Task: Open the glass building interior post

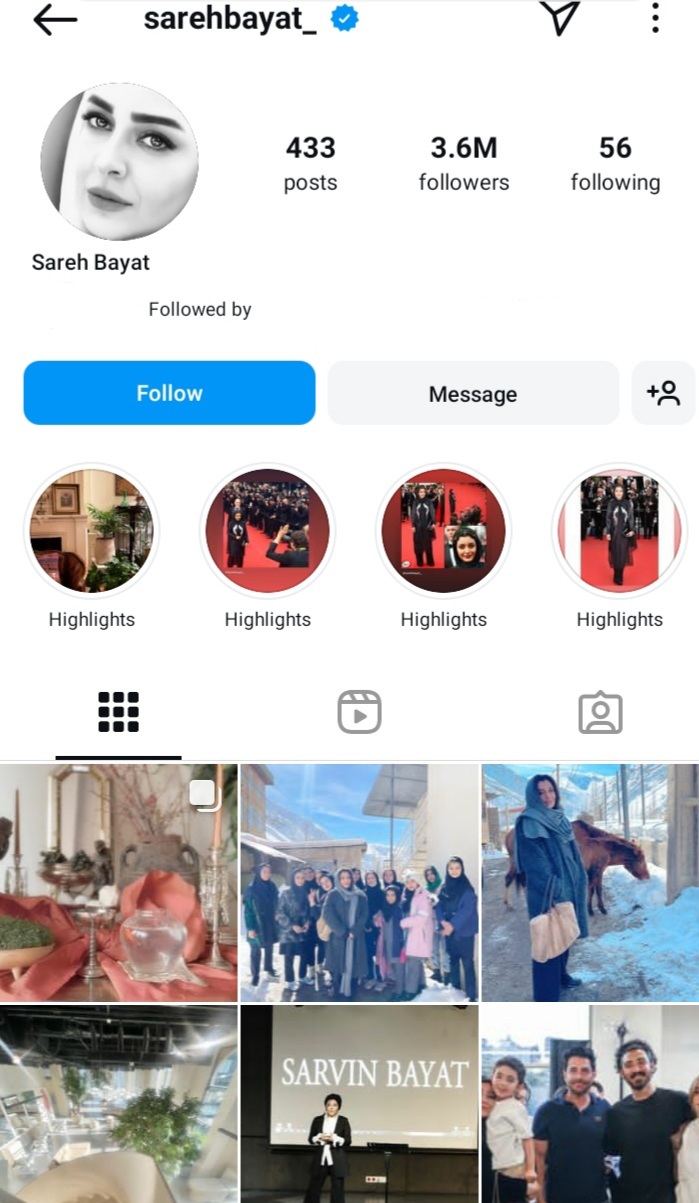Action: [118, 1104]
